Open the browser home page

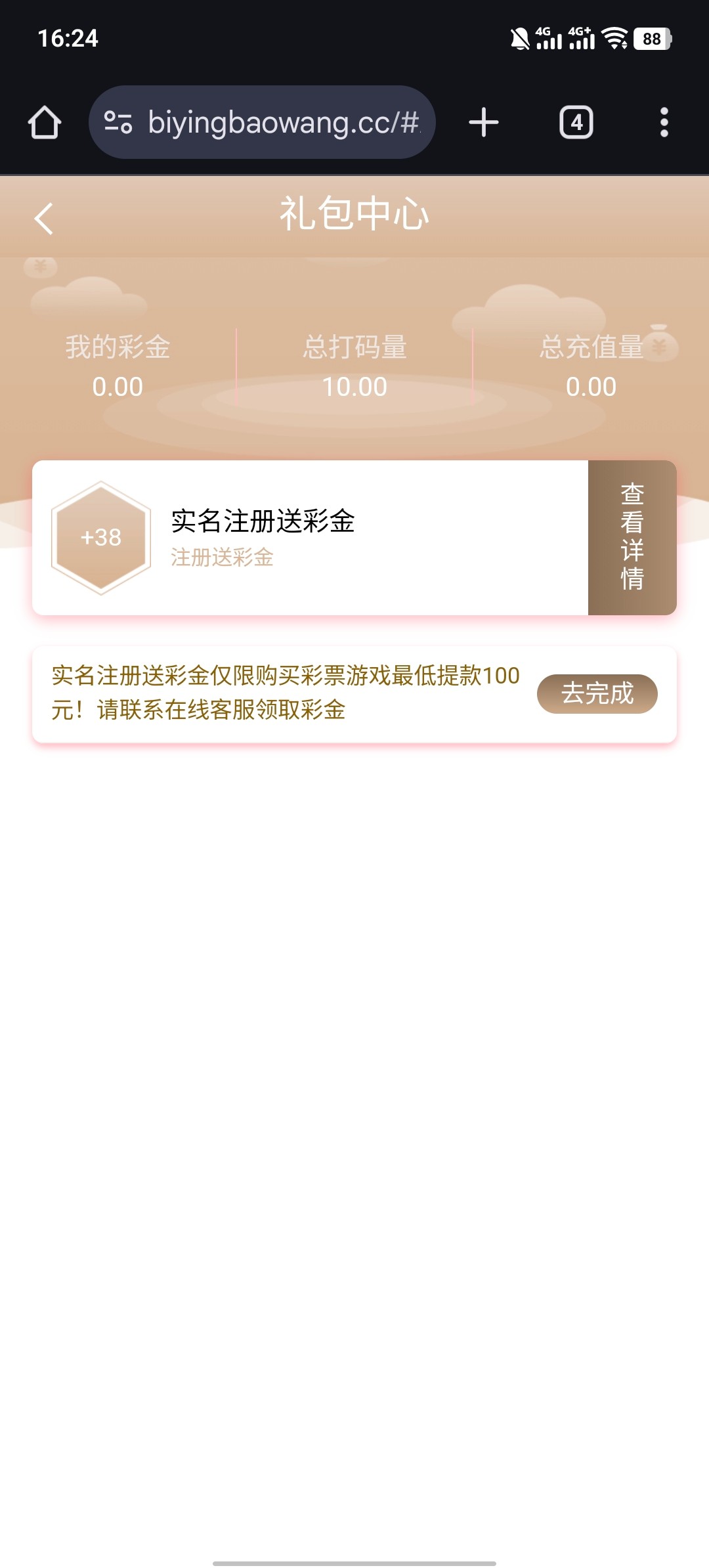[x=45, y=123]
